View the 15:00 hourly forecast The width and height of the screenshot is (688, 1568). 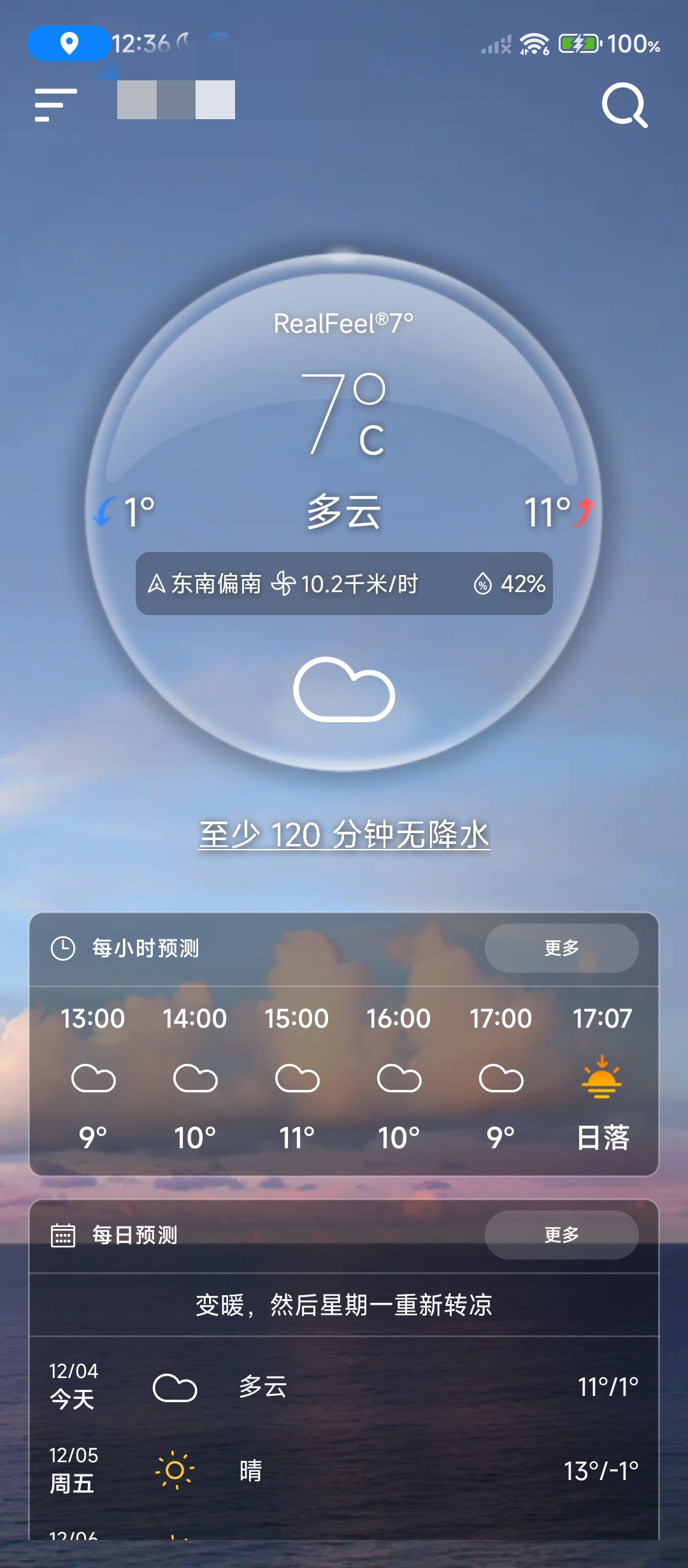pyautogui.click(x=297, y=1077)
